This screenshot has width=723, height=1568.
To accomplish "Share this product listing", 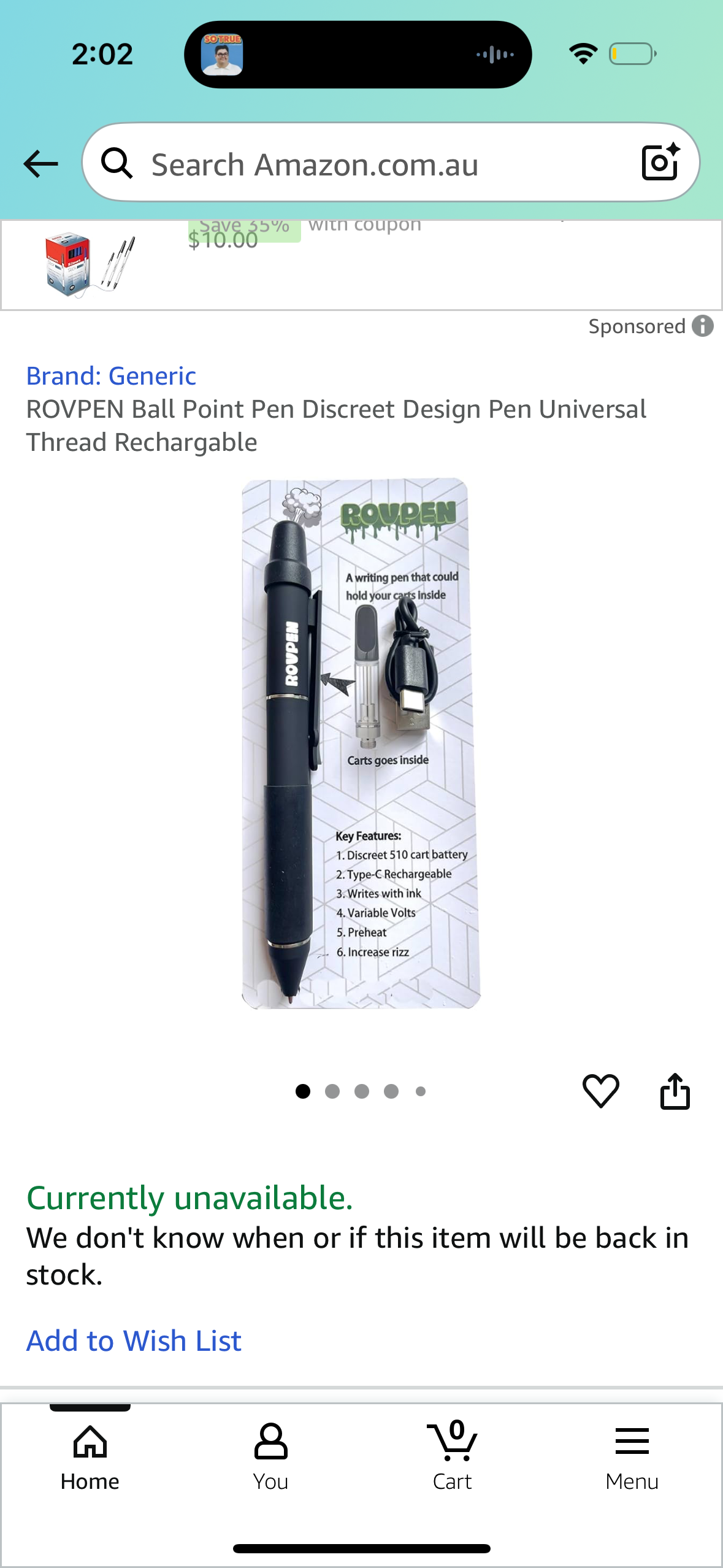I will (x=675, y=1091).
